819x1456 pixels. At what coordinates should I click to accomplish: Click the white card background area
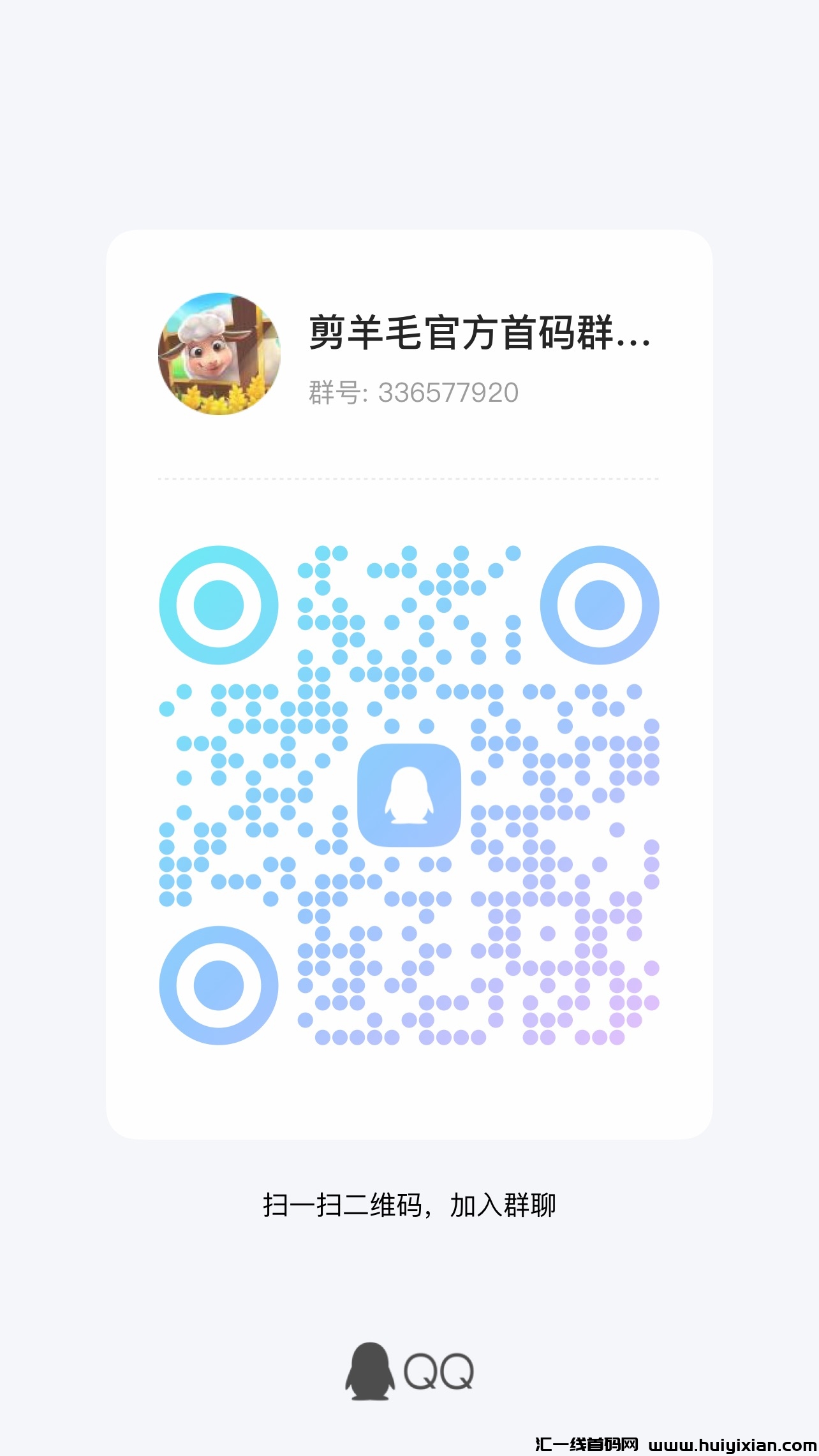point(409,1097)
